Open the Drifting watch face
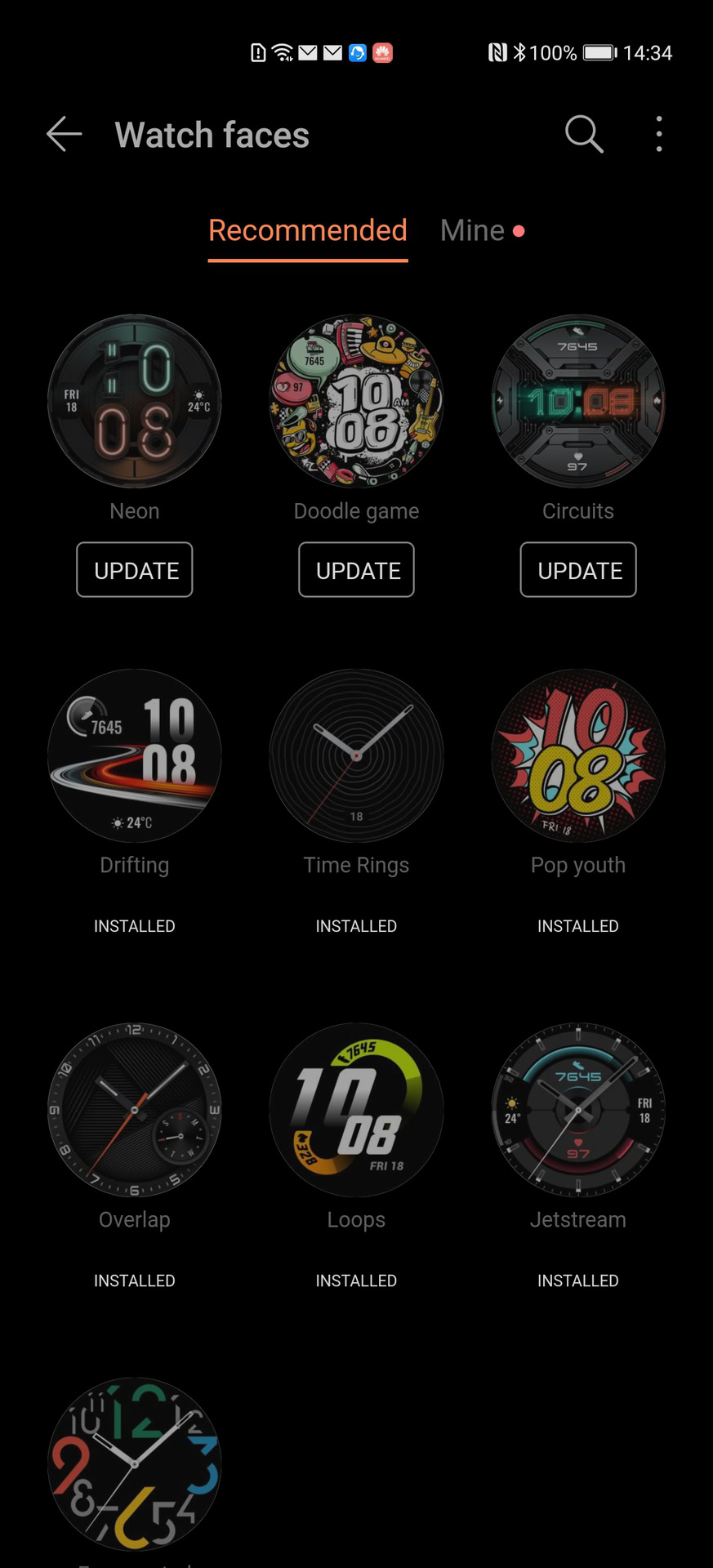 point(135,756)
